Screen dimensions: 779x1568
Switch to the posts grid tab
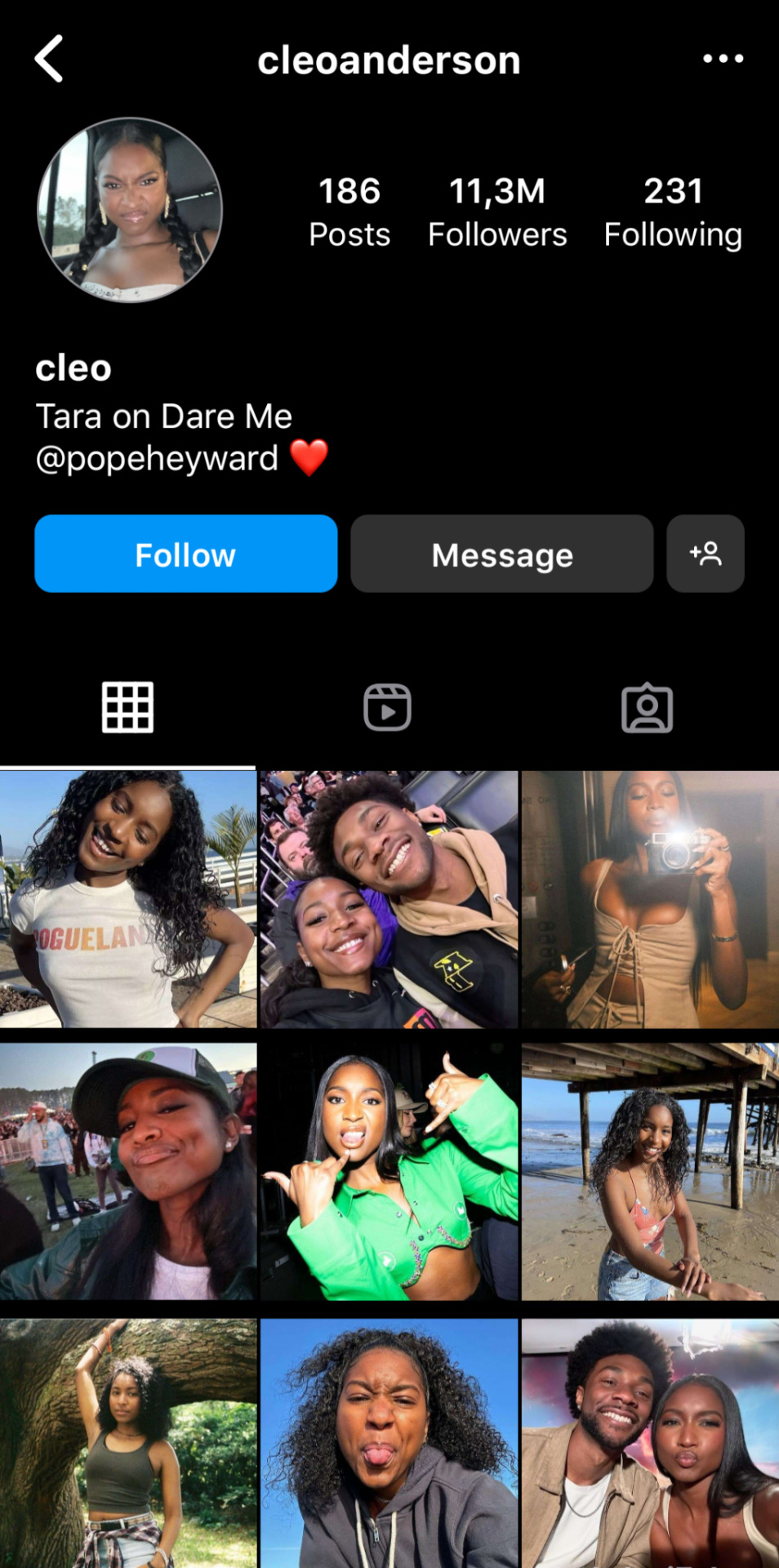[x=127, y=707]
